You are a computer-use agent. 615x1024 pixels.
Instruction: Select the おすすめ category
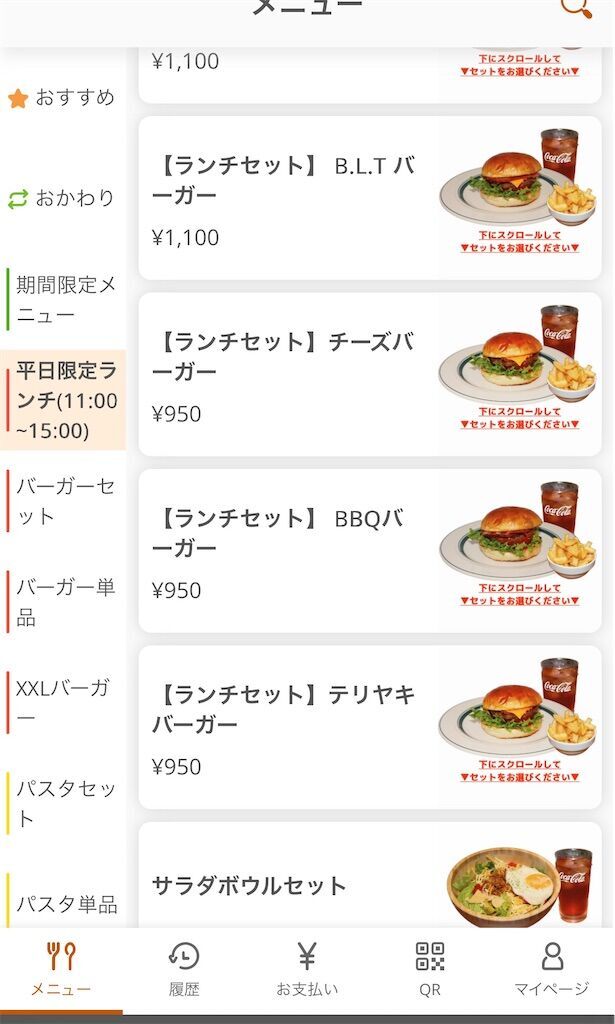(x=62, y=98)
